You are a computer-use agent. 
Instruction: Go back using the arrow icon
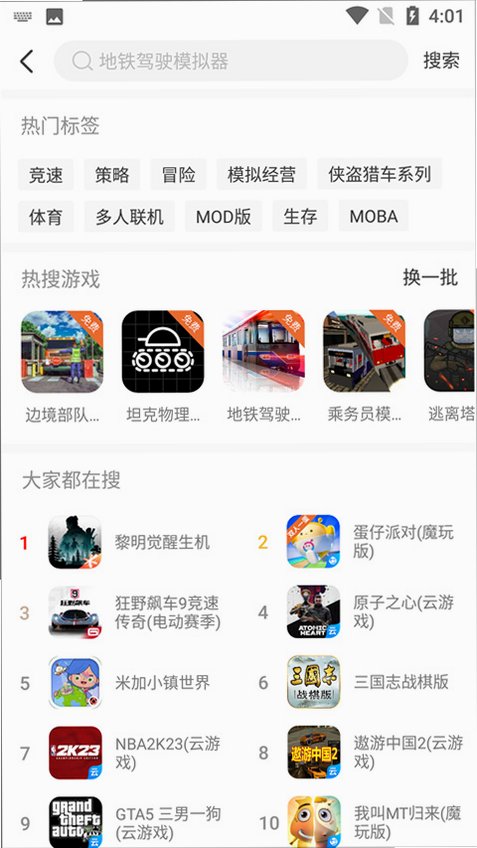[x=26, y=61]
